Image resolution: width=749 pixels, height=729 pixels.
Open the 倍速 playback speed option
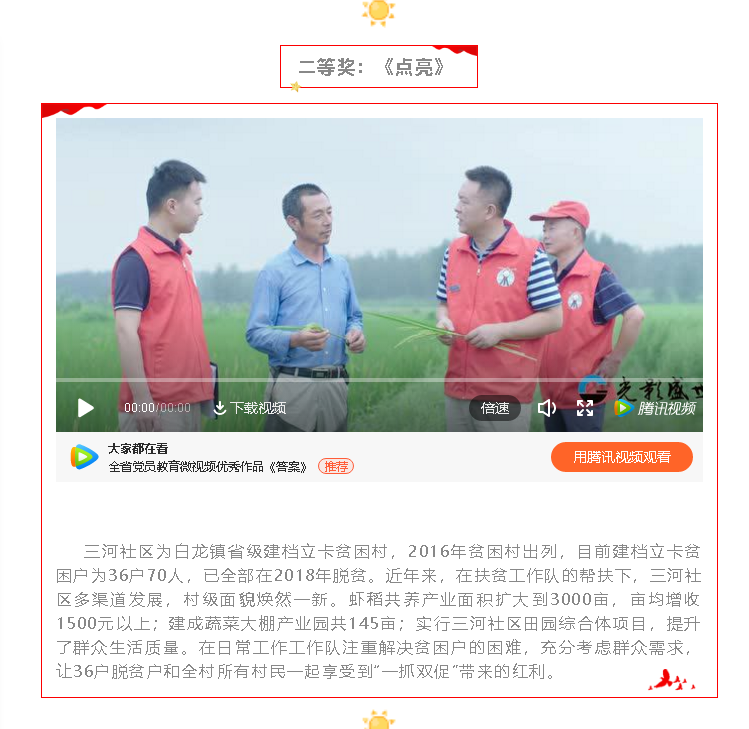point(495,408)
